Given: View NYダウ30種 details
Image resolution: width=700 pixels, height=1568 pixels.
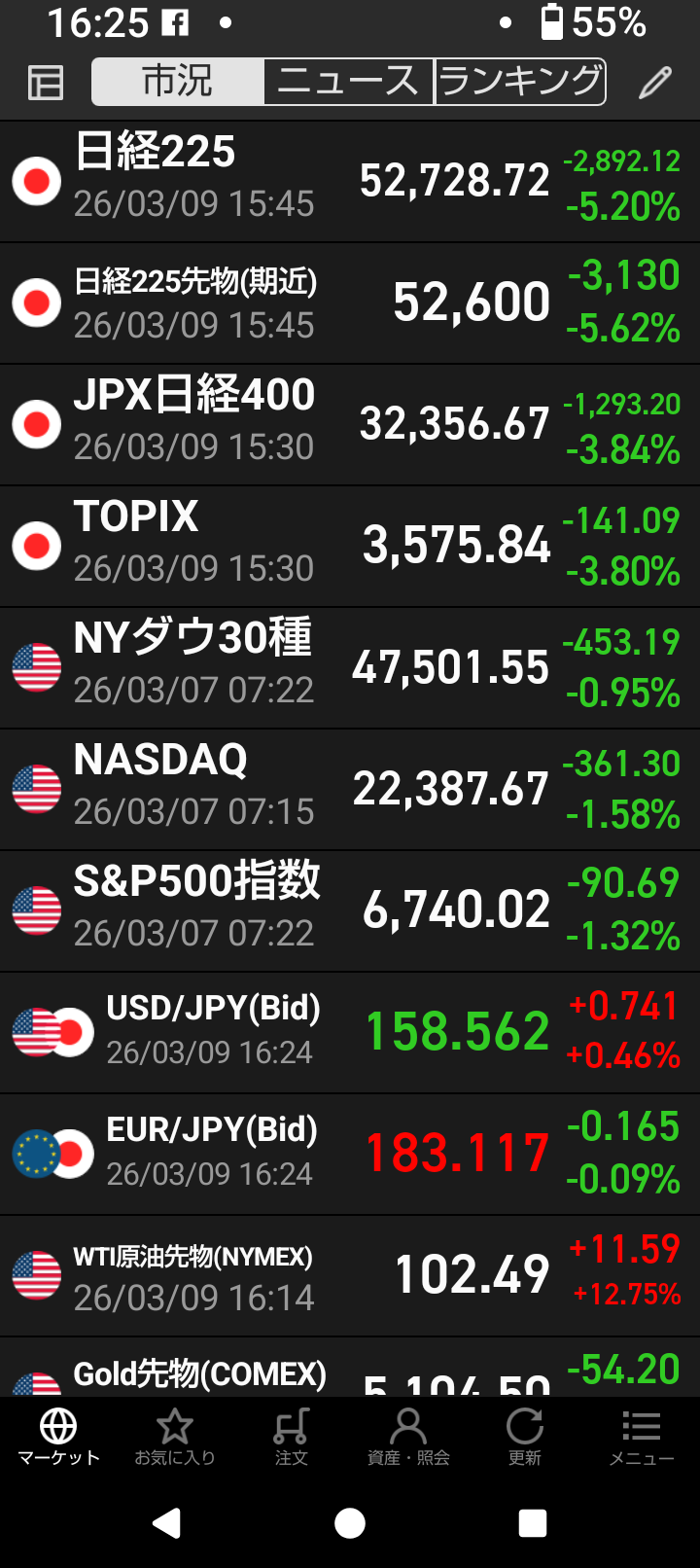Looking at the screenshot, I should click(x=350, y=667).
